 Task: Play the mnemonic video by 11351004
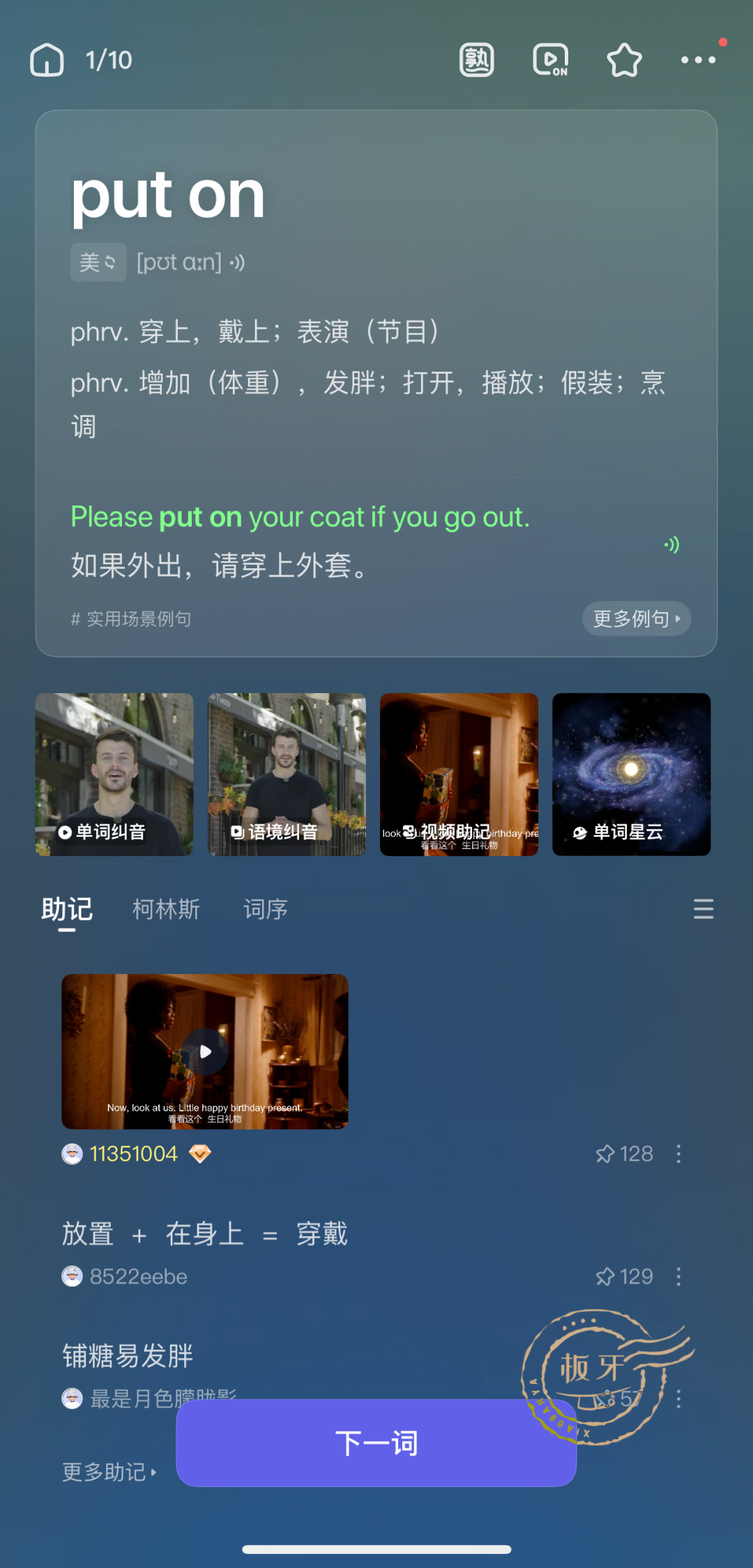click(205, 1051)
